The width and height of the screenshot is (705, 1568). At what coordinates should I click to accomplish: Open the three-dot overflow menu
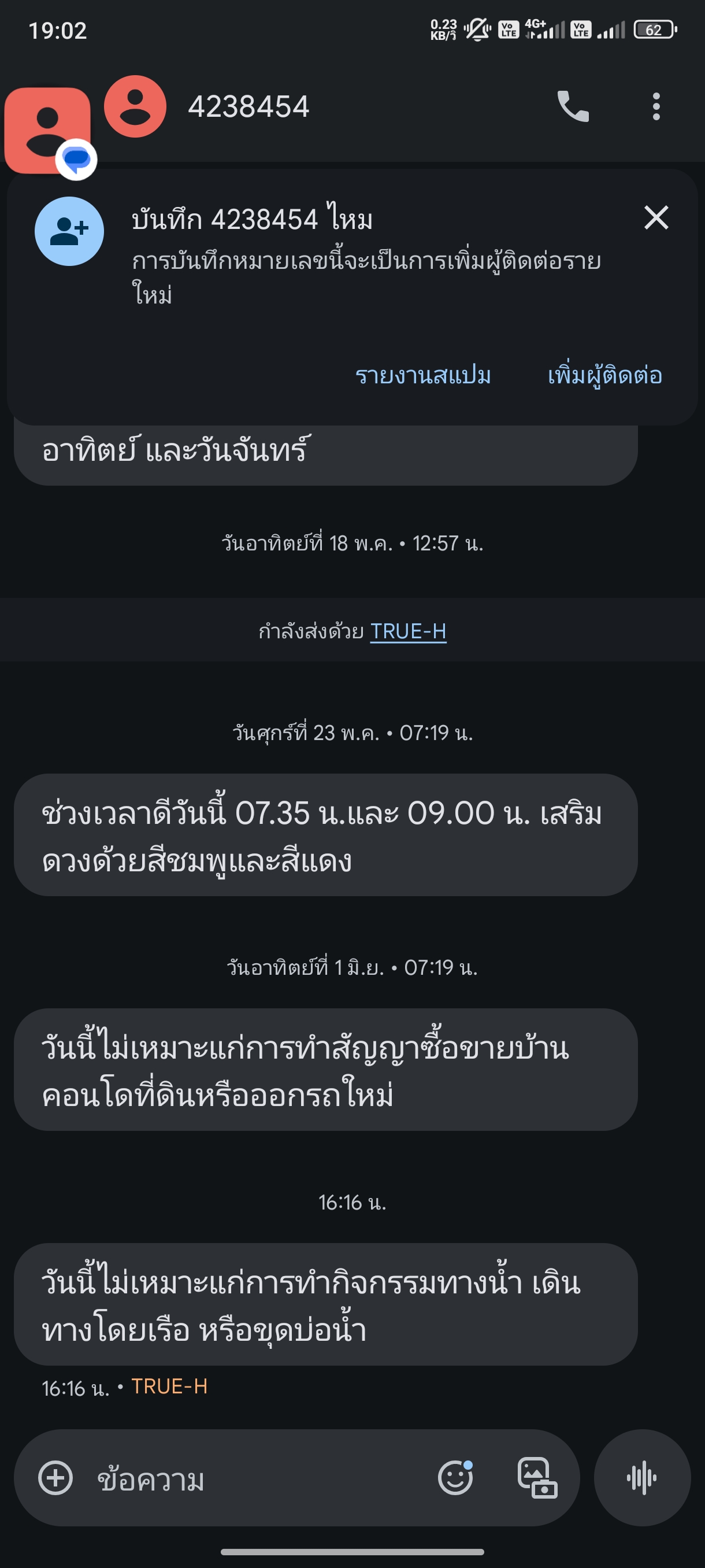[656, 106]
